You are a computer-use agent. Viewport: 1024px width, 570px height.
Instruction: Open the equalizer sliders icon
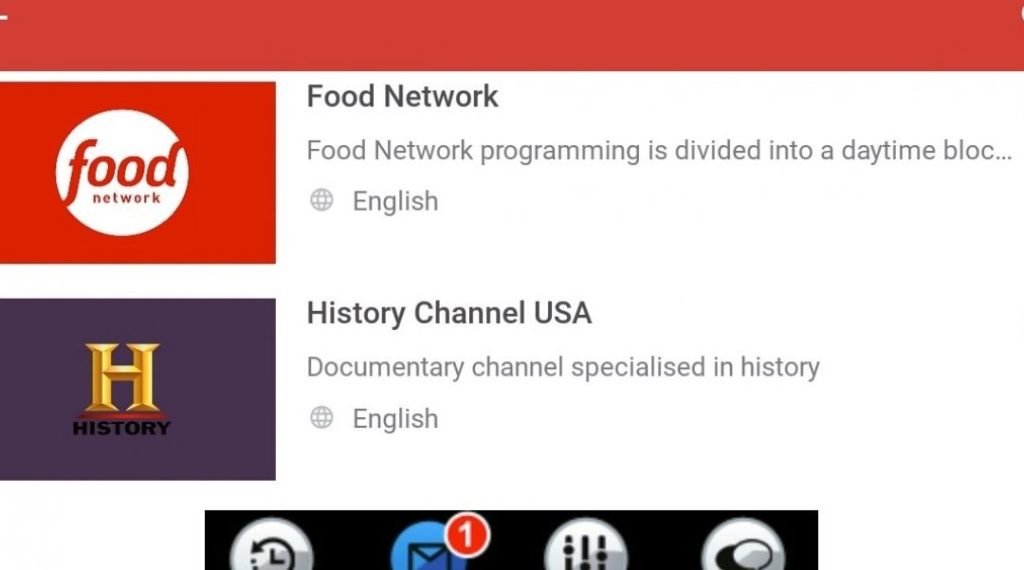coord(585,551)
